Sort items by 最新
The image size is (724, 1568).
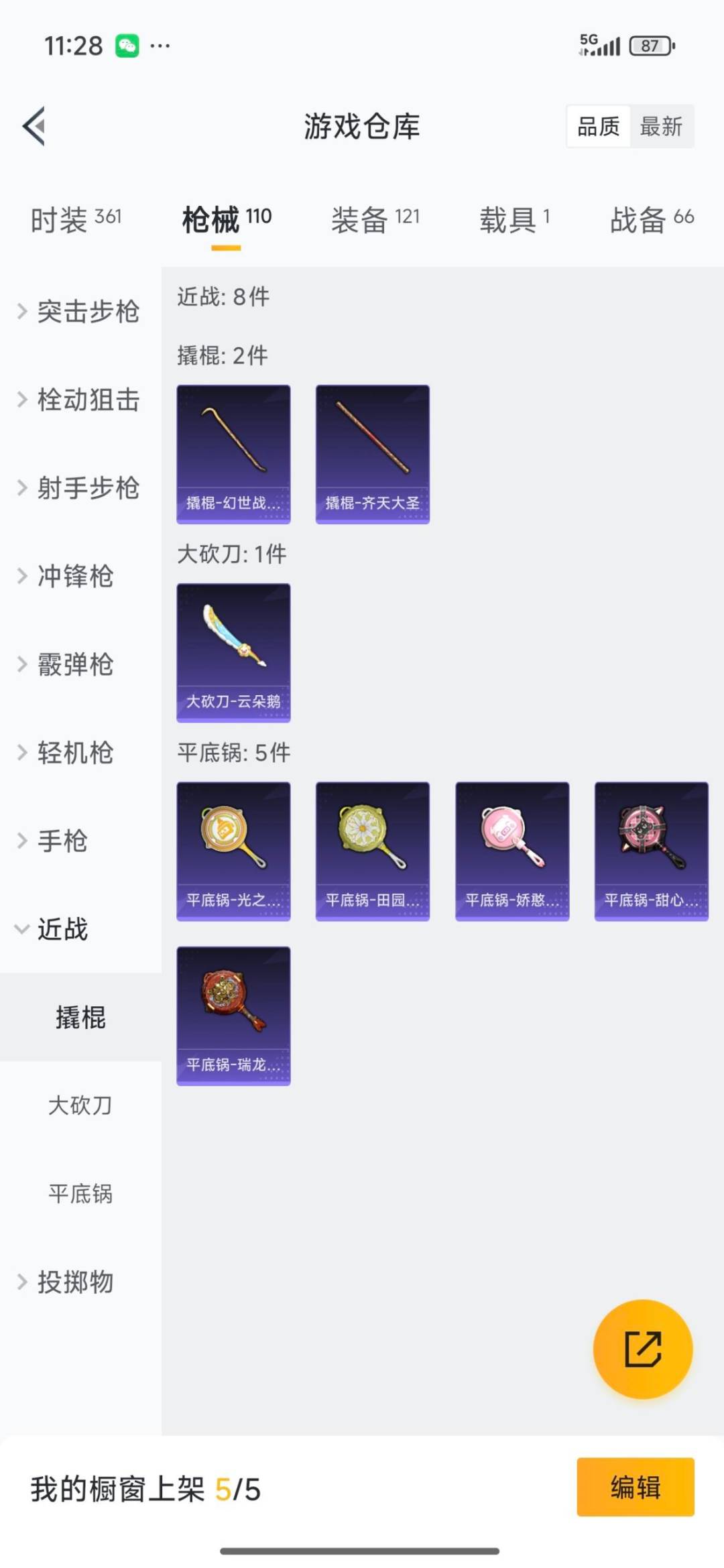(661, 126)
